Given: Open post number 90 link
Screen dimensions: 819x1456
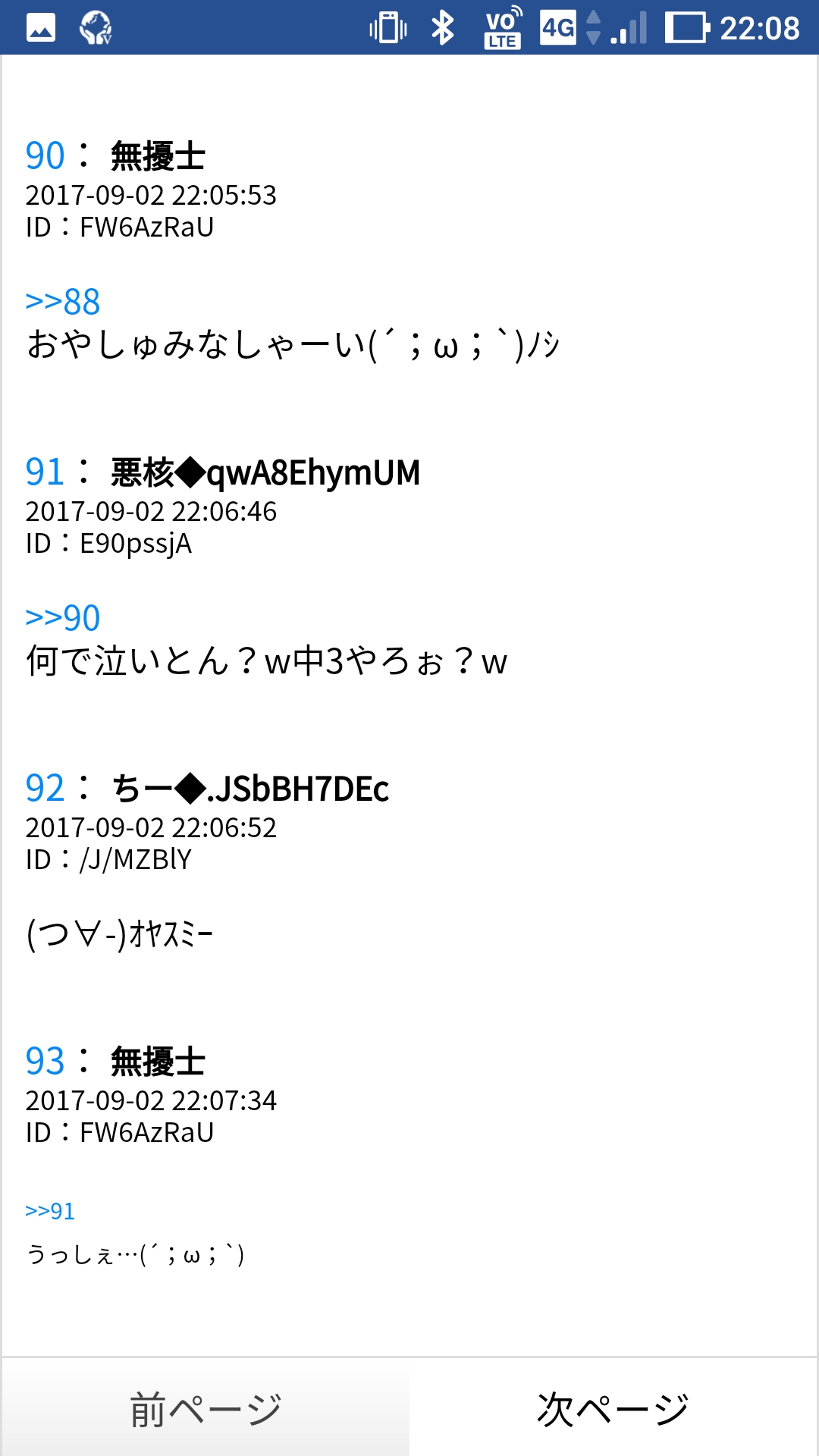Looking at the screenshot, I should (45, 155).
